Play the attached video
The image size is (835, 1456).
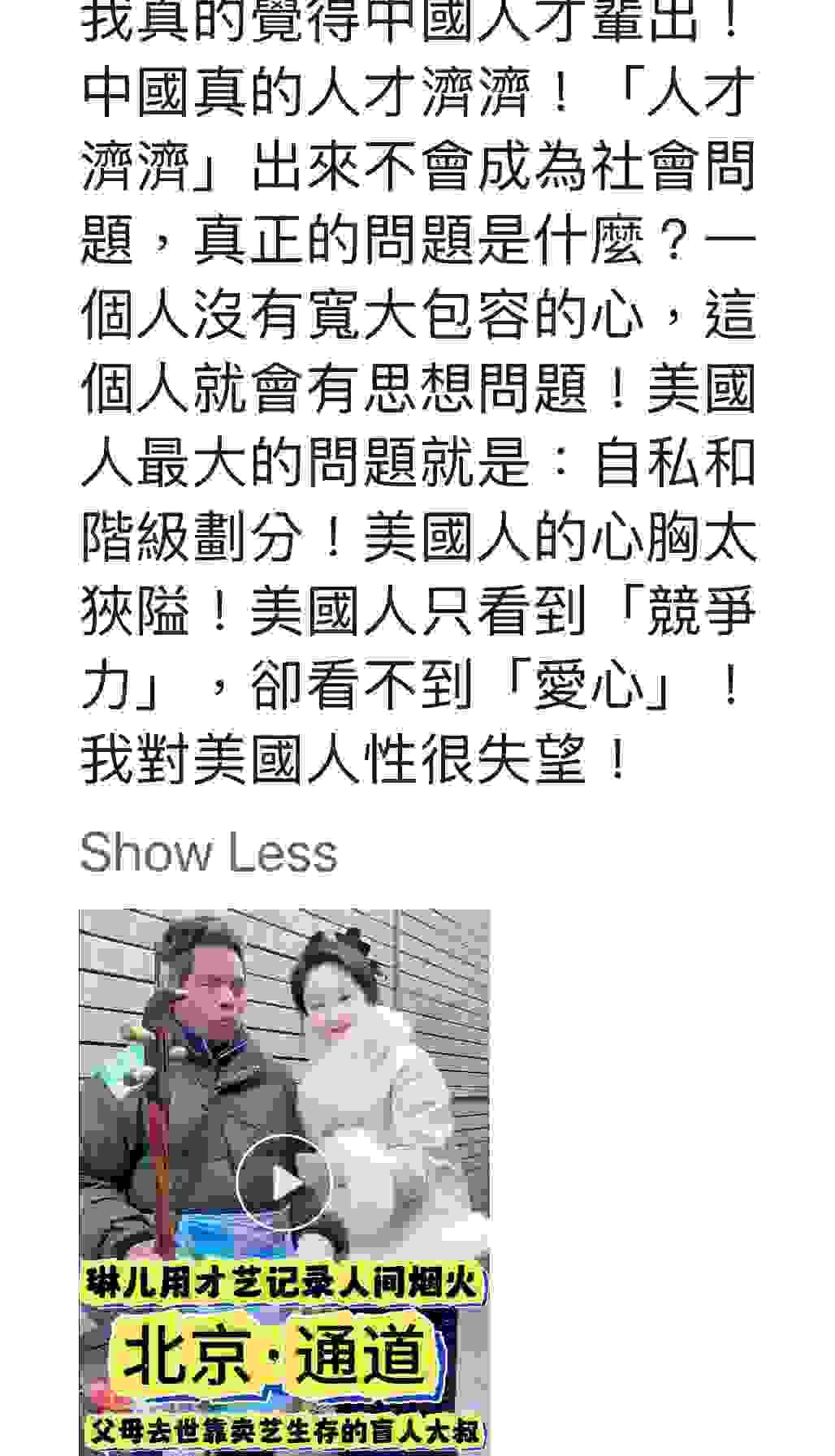tap(283, 1182)
